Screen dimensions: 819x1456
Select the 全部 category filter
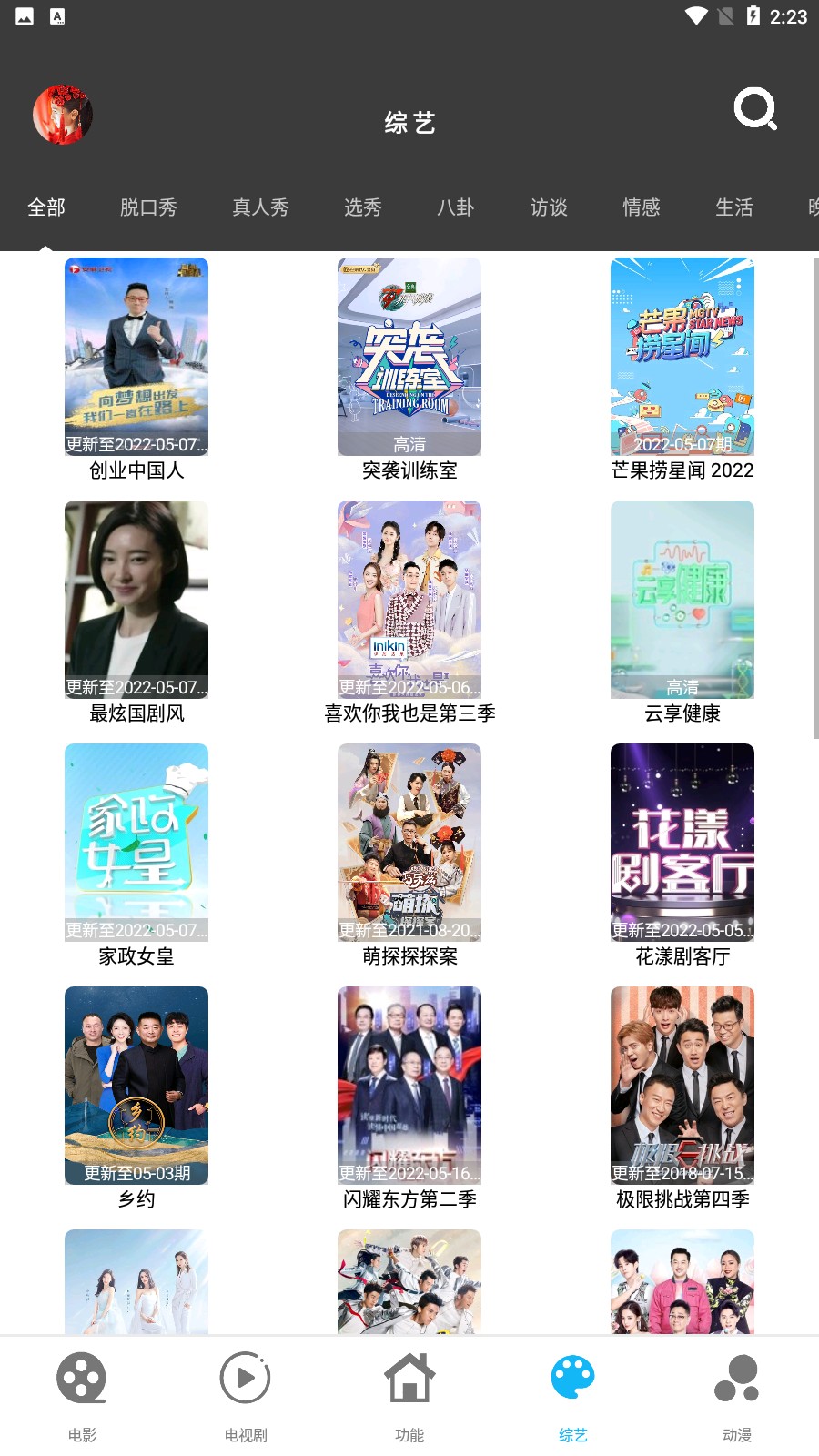point(46,208)
